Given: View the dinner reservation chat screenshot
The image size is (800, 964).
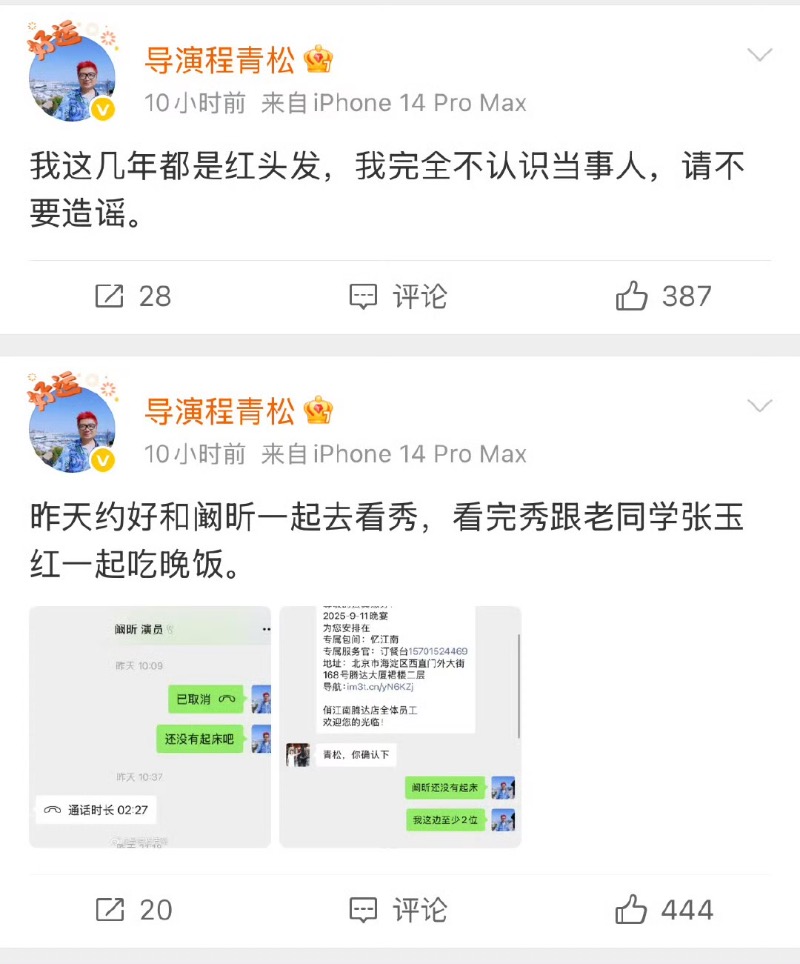Looking at the screenshot, I should pyautogui.click(x=400, y=727).
